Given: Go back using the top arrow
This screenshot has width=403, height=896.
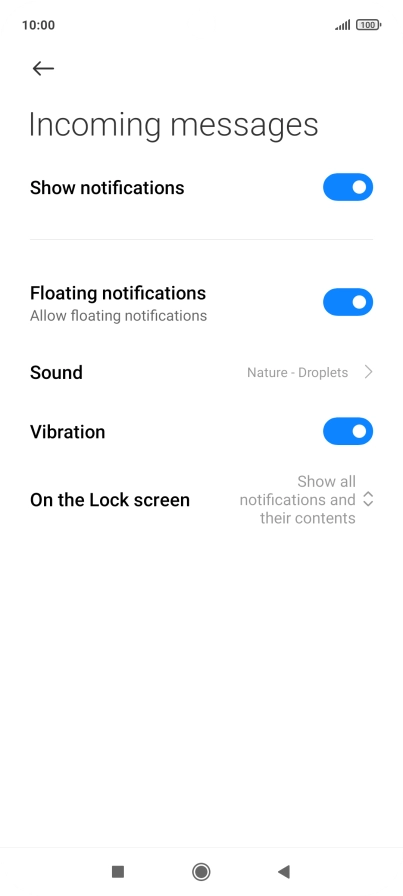Looking at the screenshot, I should pos(43,69).
